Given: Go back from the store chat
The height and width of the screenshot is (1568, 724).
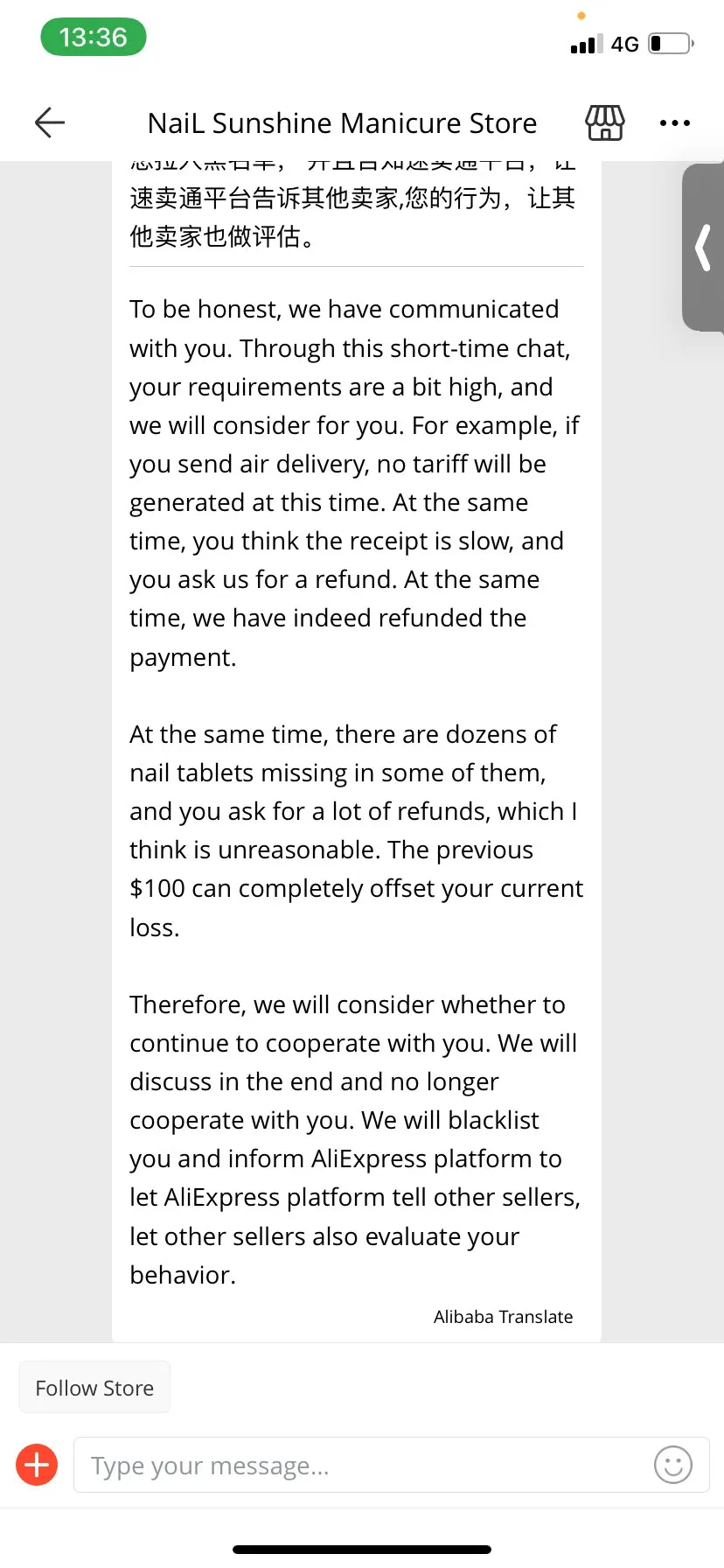Looking at the screenshot, I should (x=50, y=122).
